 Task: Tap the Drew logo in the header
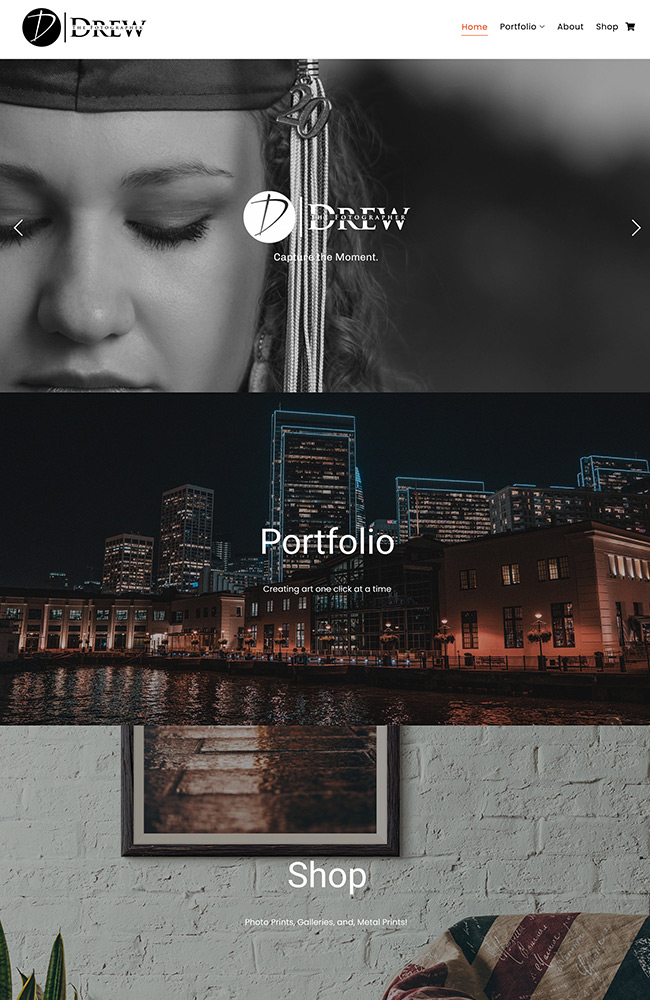click(x=84, y=27)
